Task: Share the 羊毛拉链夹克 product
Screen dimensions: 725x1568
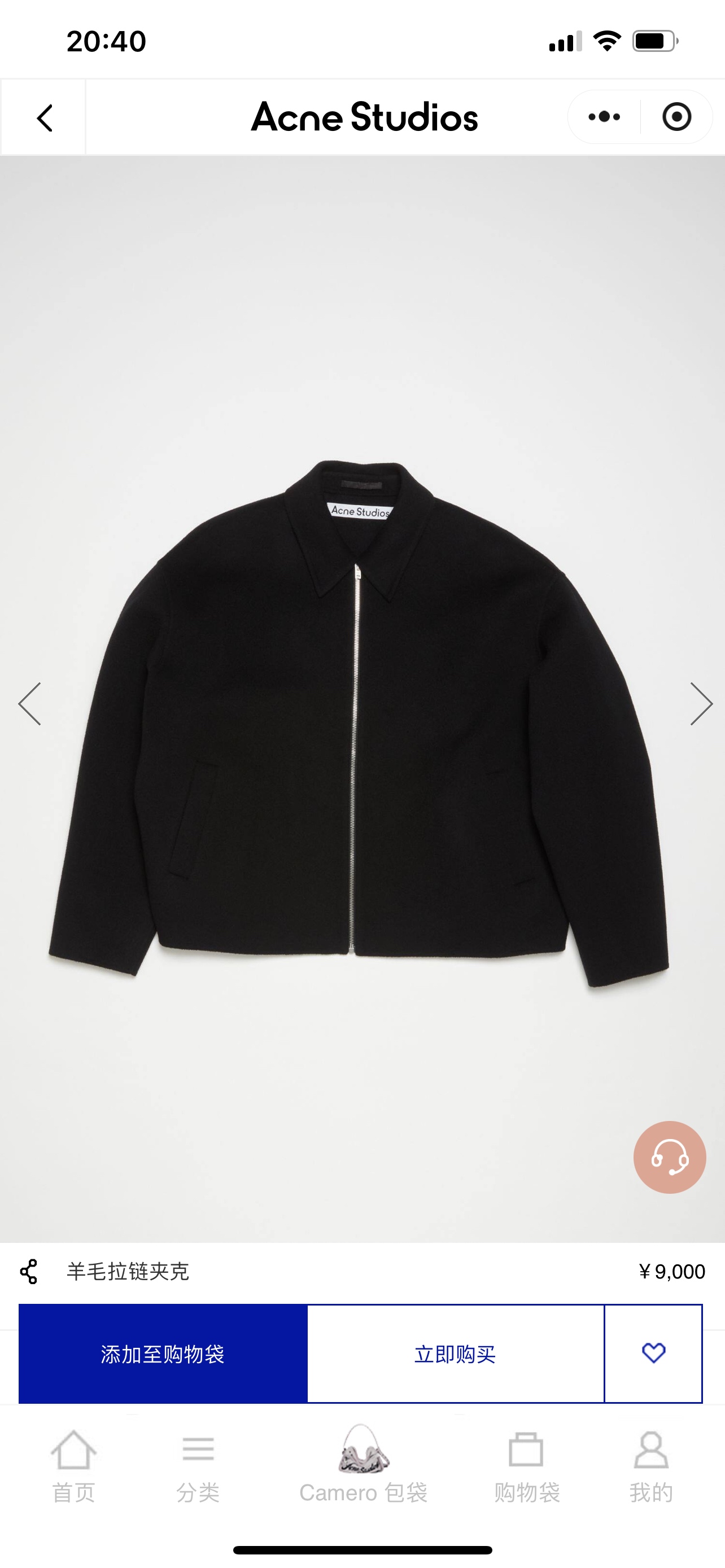Action: [29, 1272]
